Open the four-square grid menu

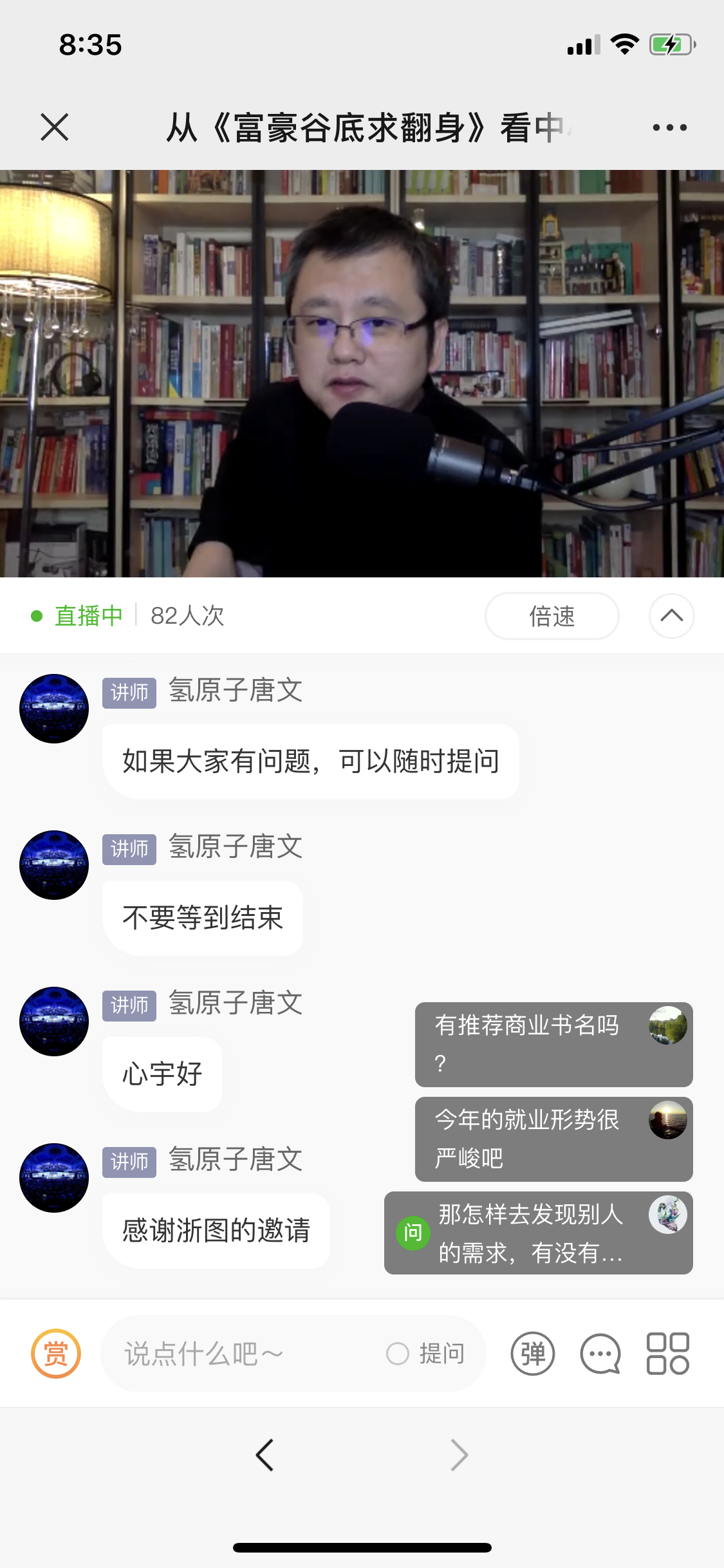667,1354
